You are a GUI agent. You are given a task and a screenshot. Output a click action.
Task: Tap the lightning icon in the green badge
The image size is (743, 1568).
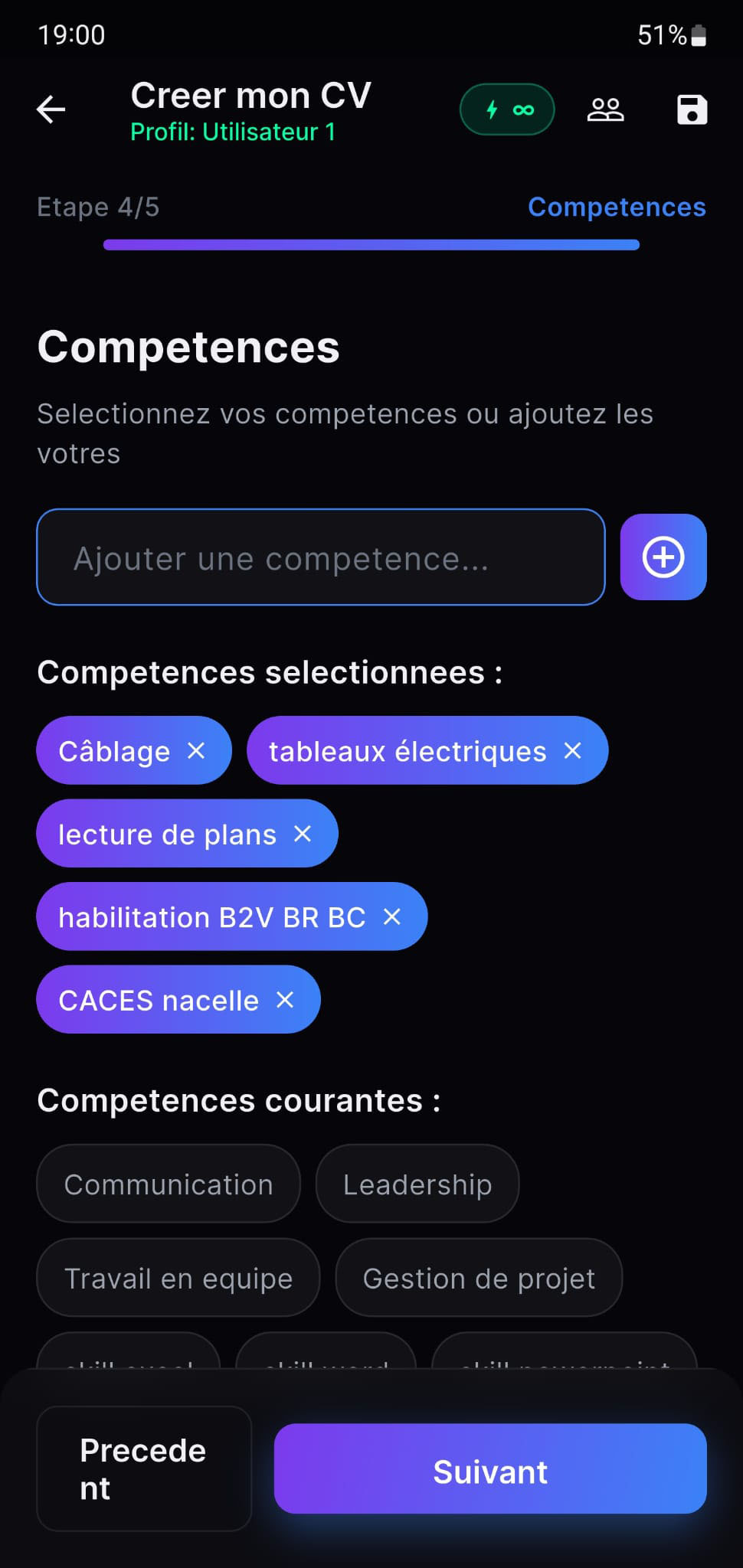click(491, 109)
